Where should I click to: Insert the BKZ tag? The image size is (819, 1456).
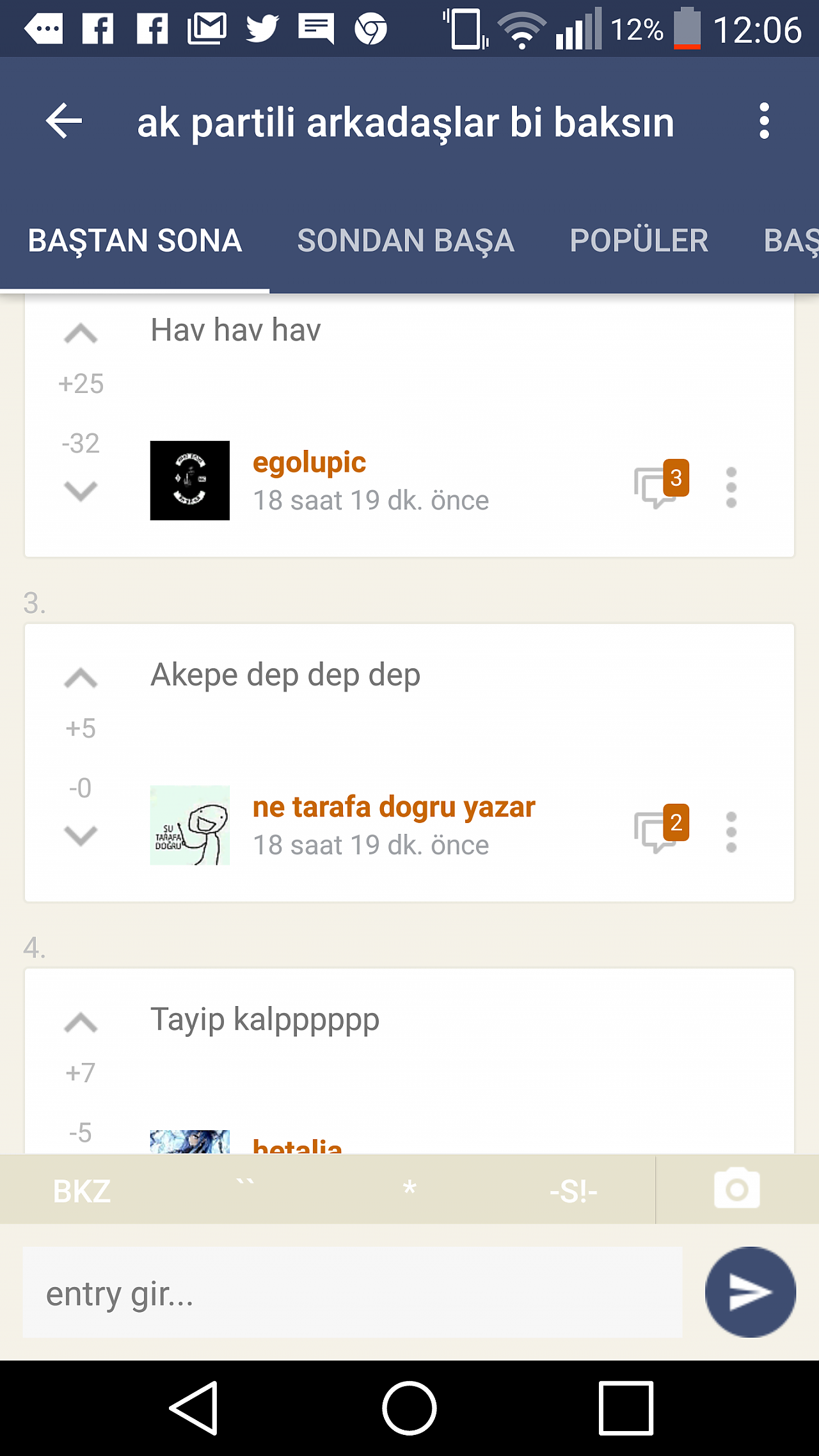tap(82, 1191)
